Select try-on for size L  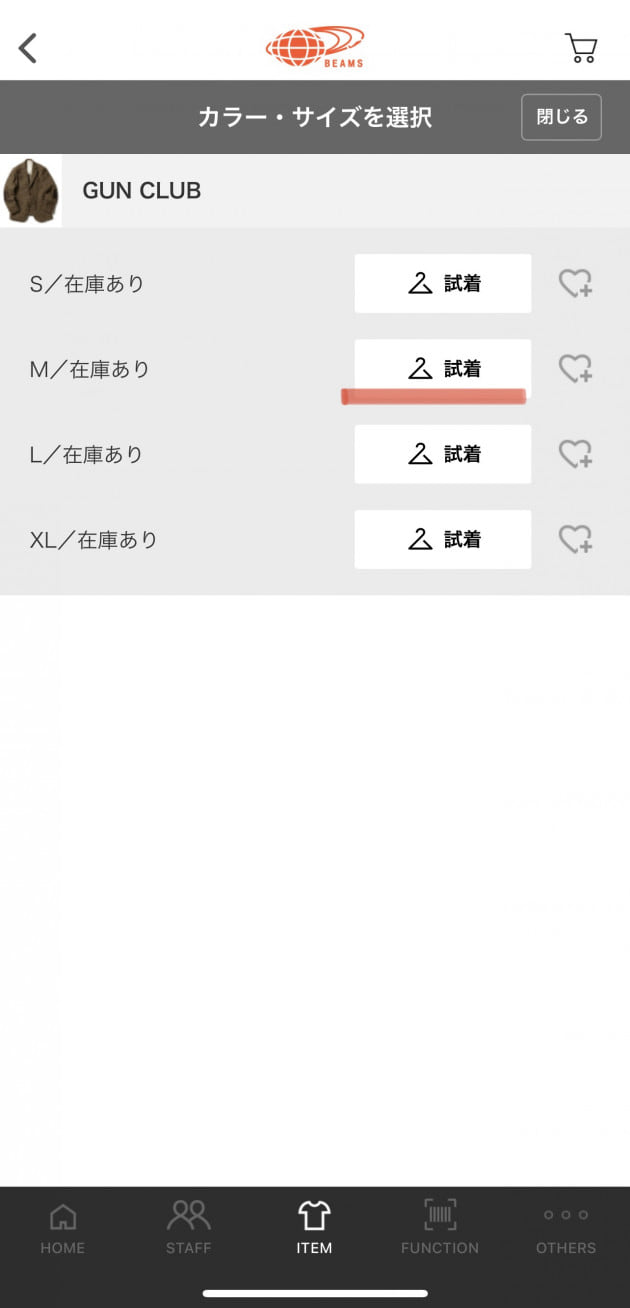click(x=443, y=454)
